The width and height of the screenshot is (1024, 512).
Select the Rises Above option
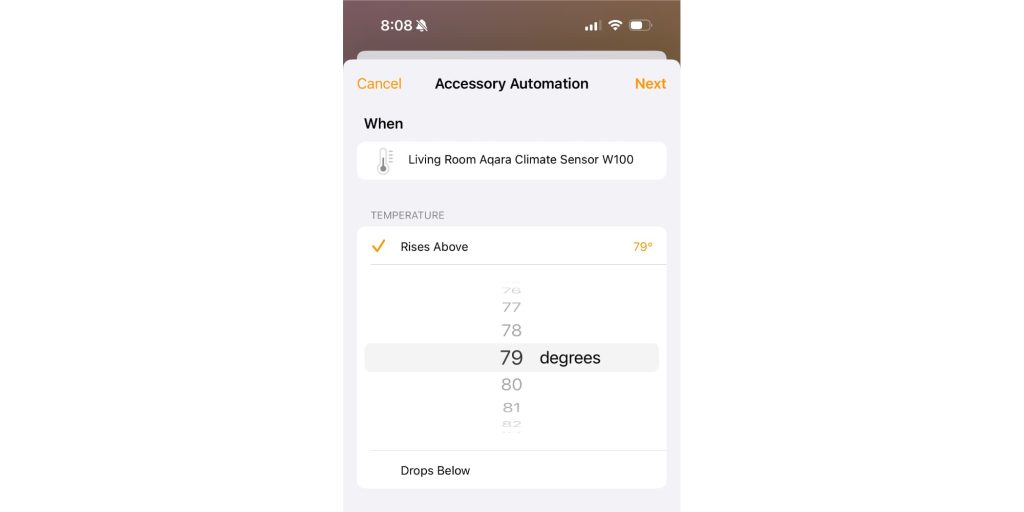[x=434, y=246]
